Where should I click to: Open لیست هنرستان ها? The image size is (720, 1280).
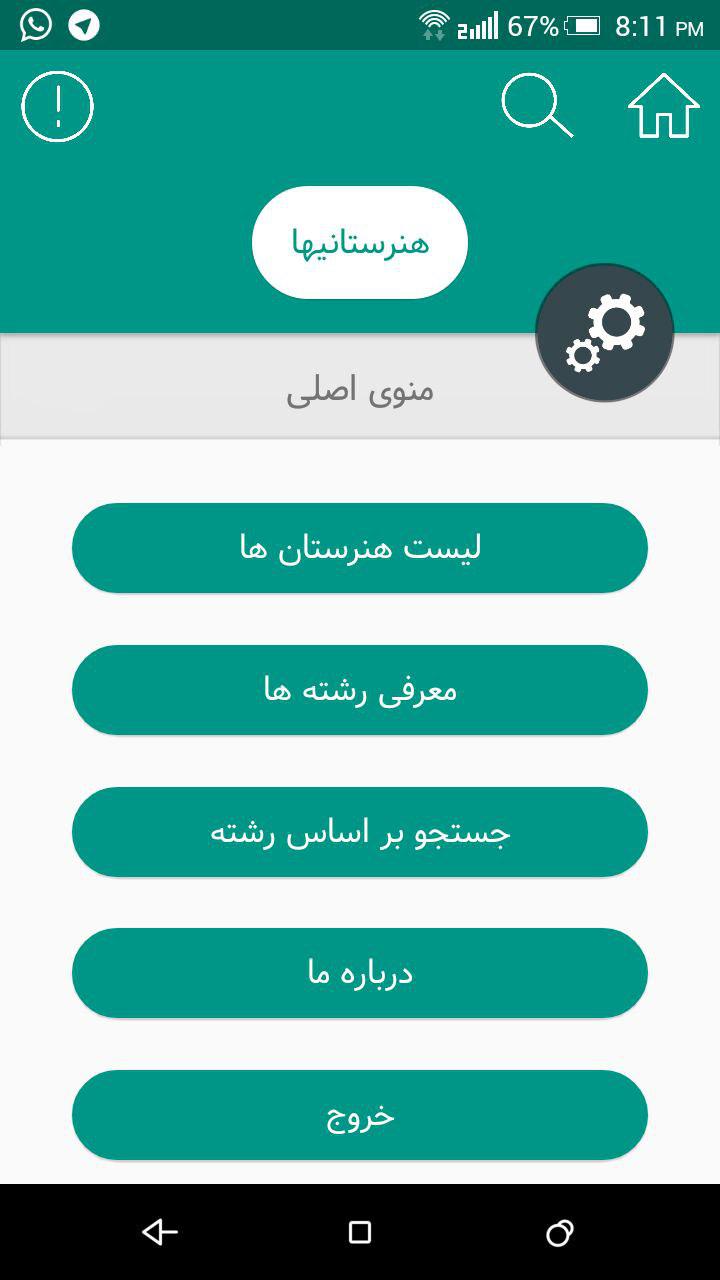point(360,548)
